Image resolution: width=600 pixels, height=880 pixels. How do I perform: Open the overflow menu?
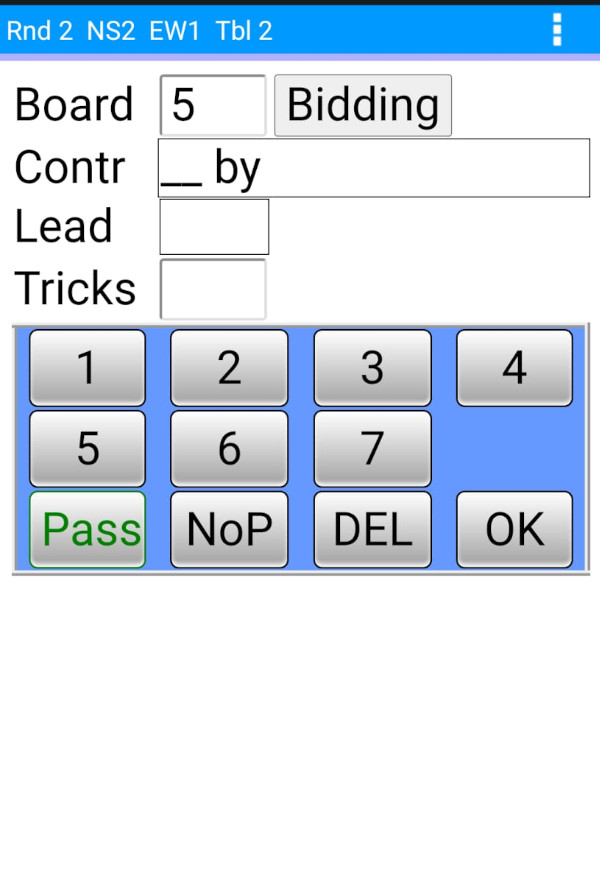pos(557,30)
